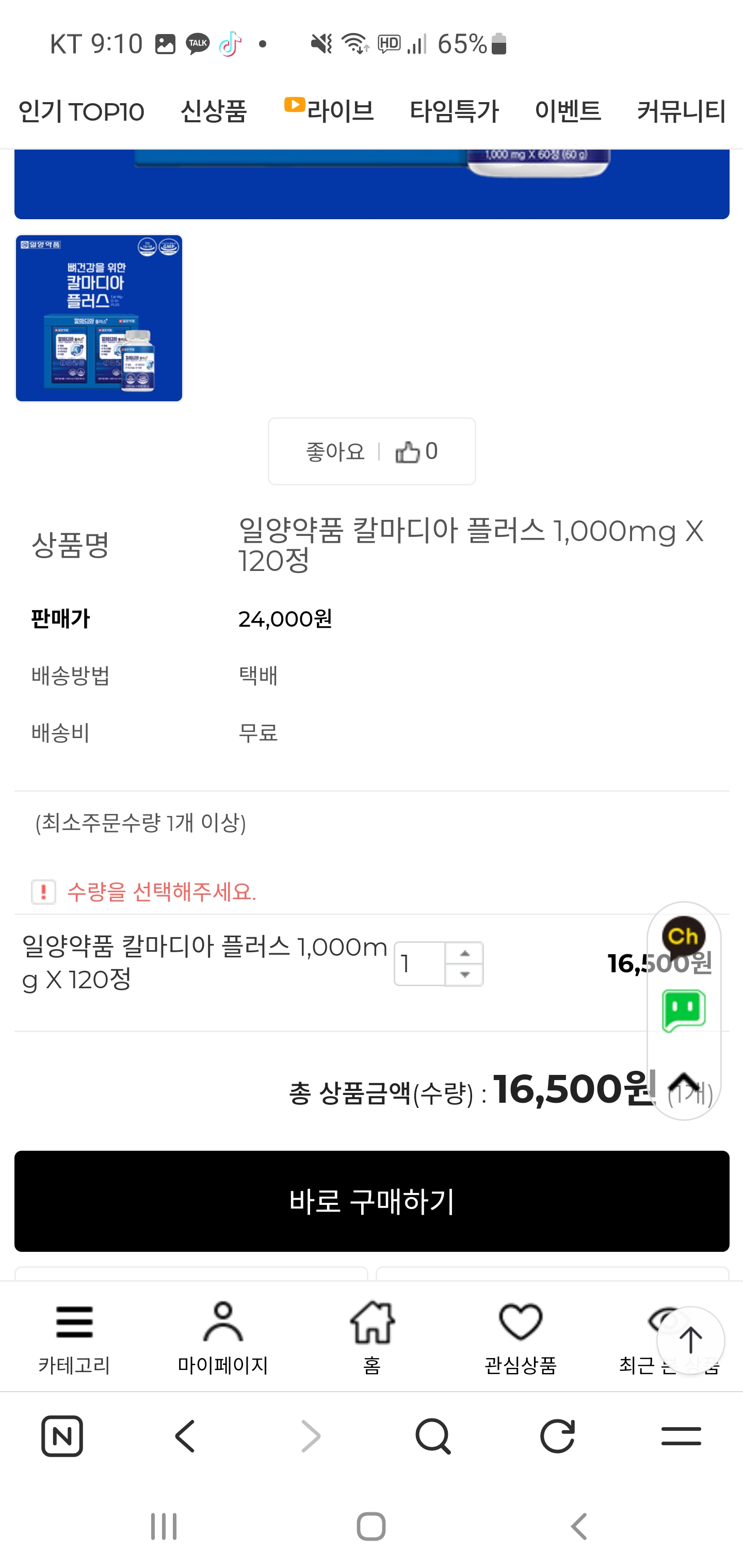Go to the 라이브 tab
This screenshot has height=1568, width=743.
click(x=329, y=110)
